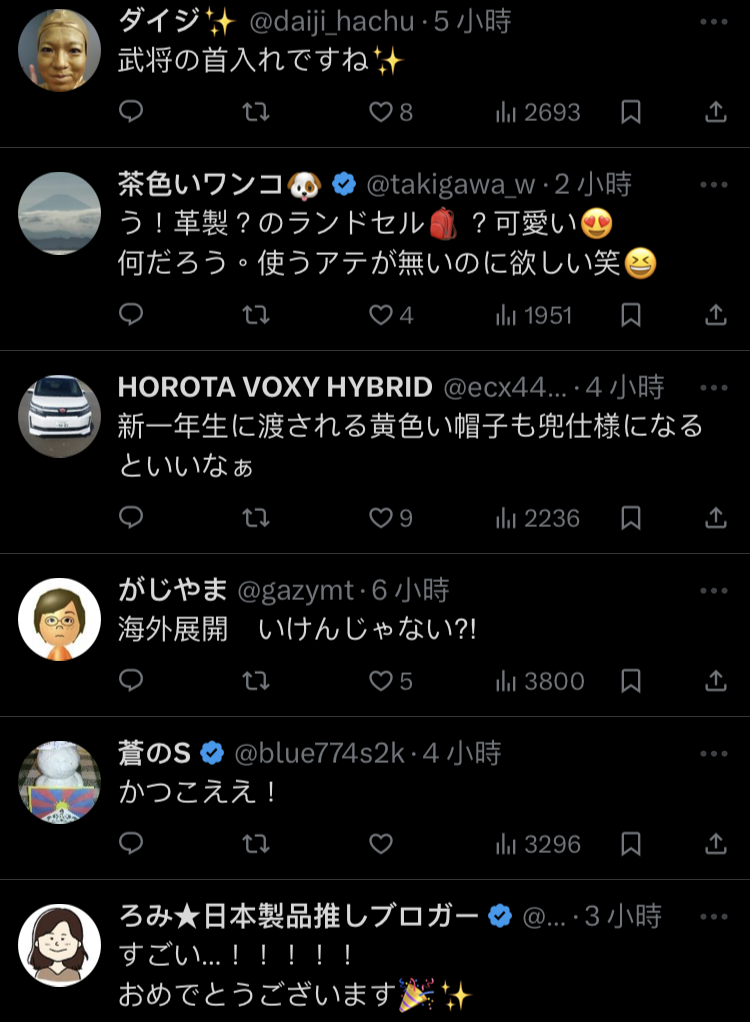Open HOROTA VOXY HYBRID's car avatar

tap(60, 416)
